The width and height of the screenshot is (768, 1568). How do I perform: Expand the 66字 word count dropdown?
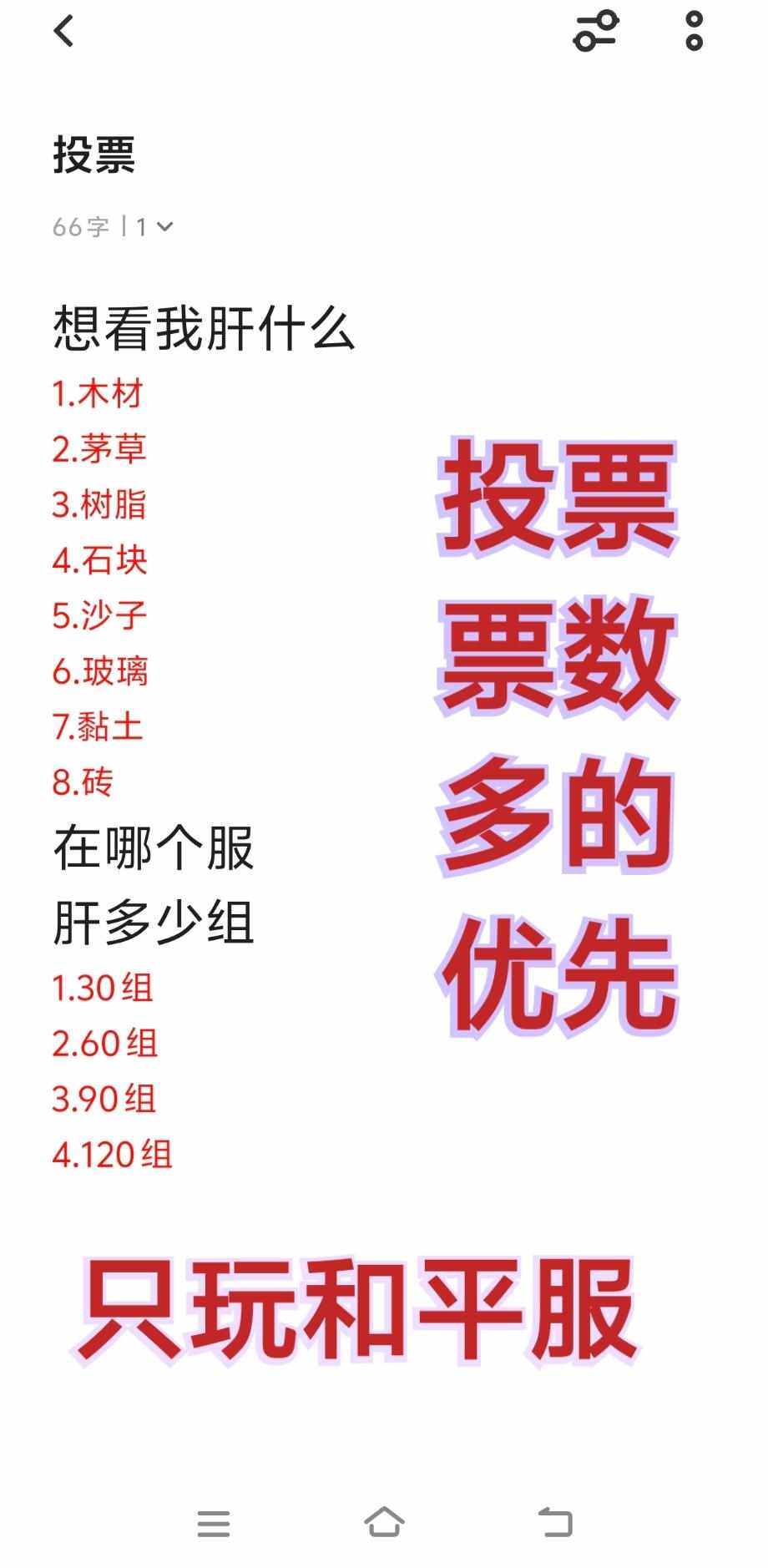tap(164, 226)
